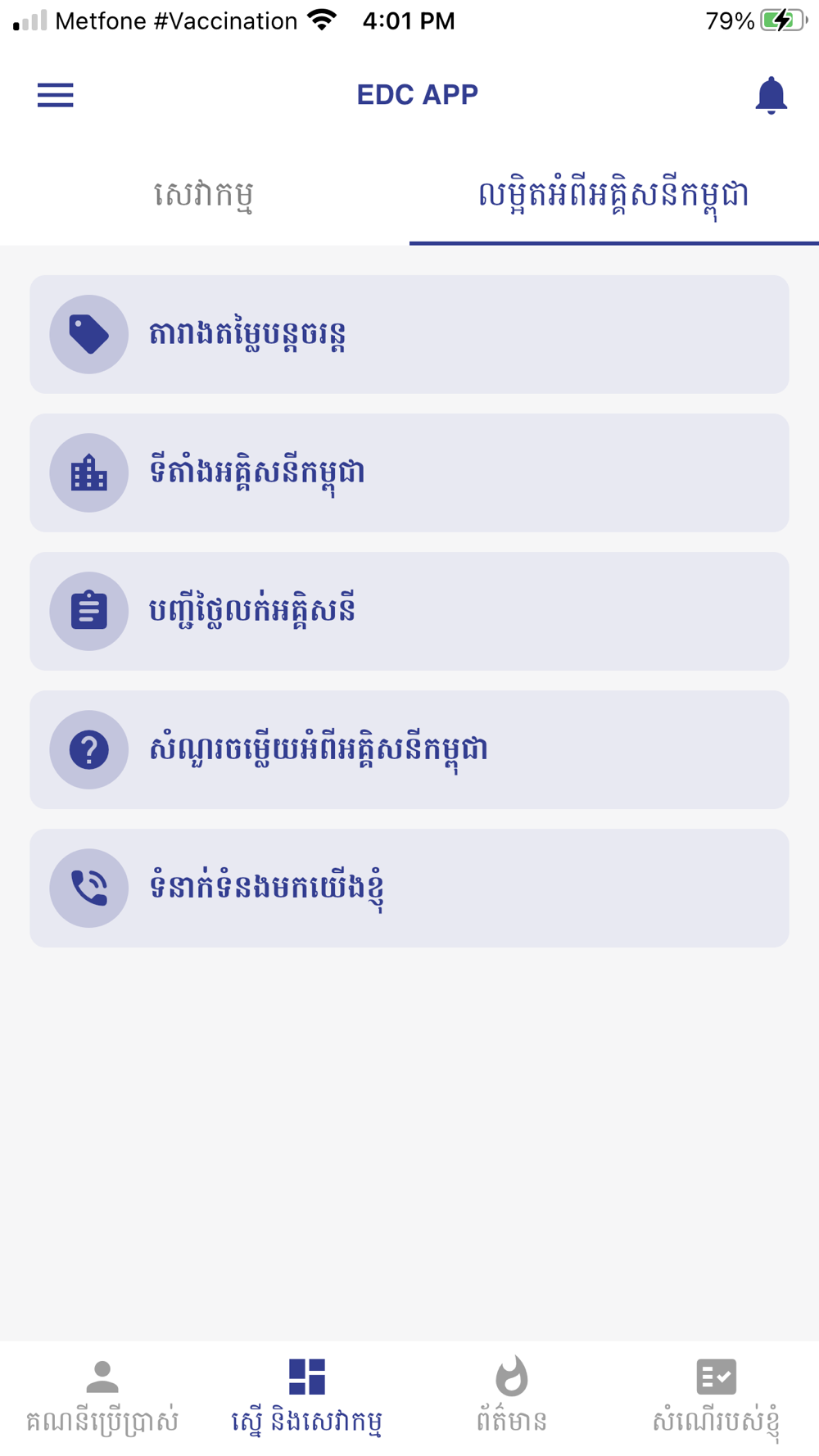Image resolution: width=819 pixels, height=1456 pixels.
Task: Switch to the សេវាកម្ម tab
Action: pyautogui.click(x=204, y=195)
